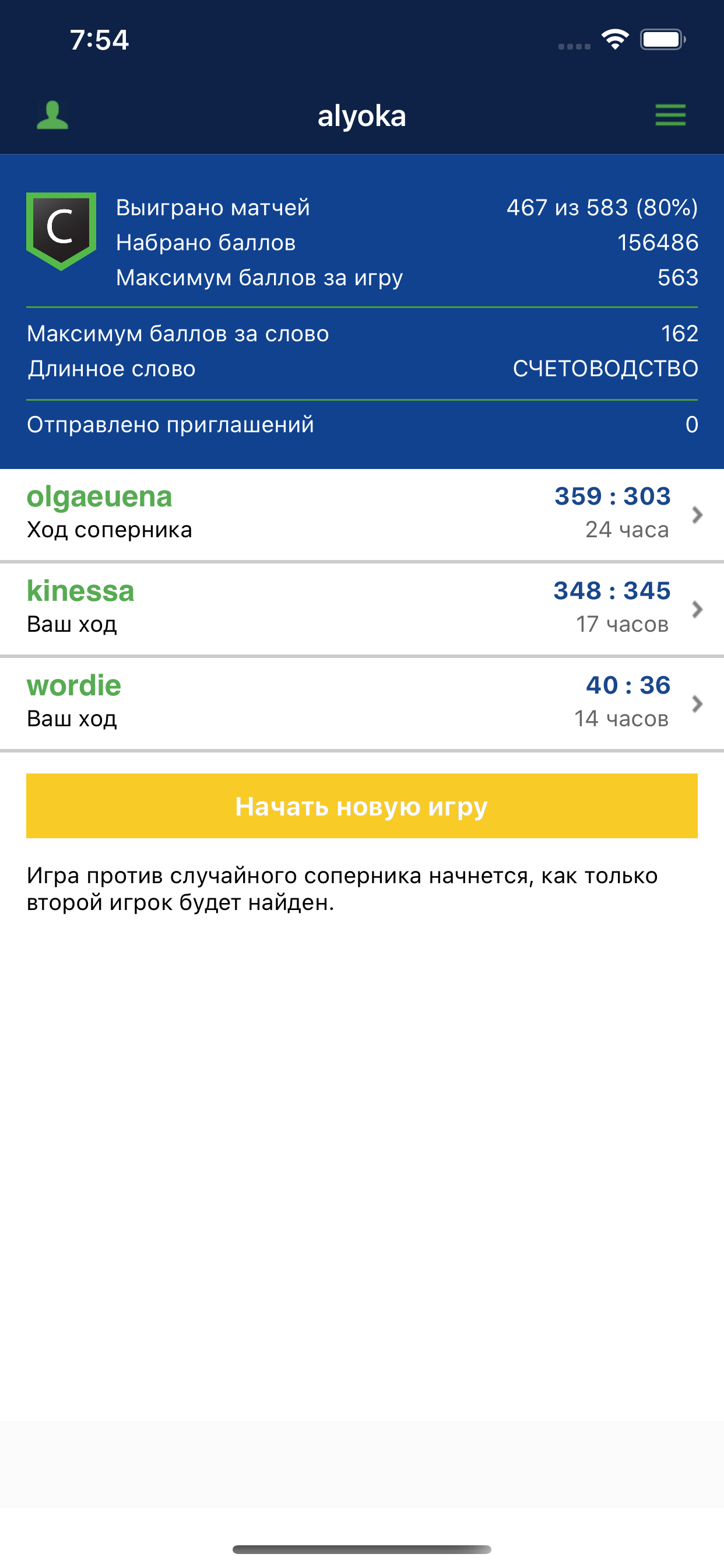The width and height of the screenshot is (724, 1568).
Task: Open the hamburger menu
Action: 670,114
